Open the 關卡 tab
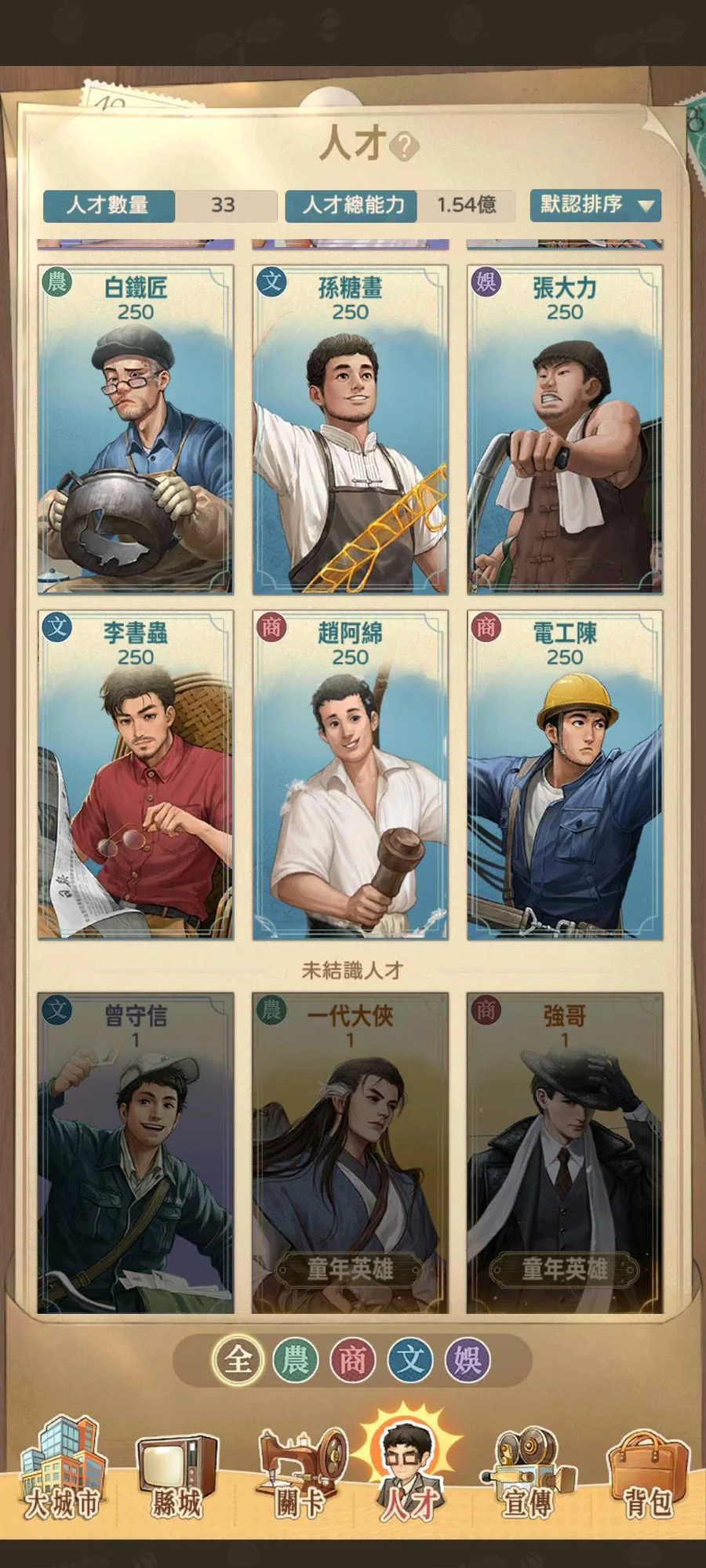 point(300,1474)
